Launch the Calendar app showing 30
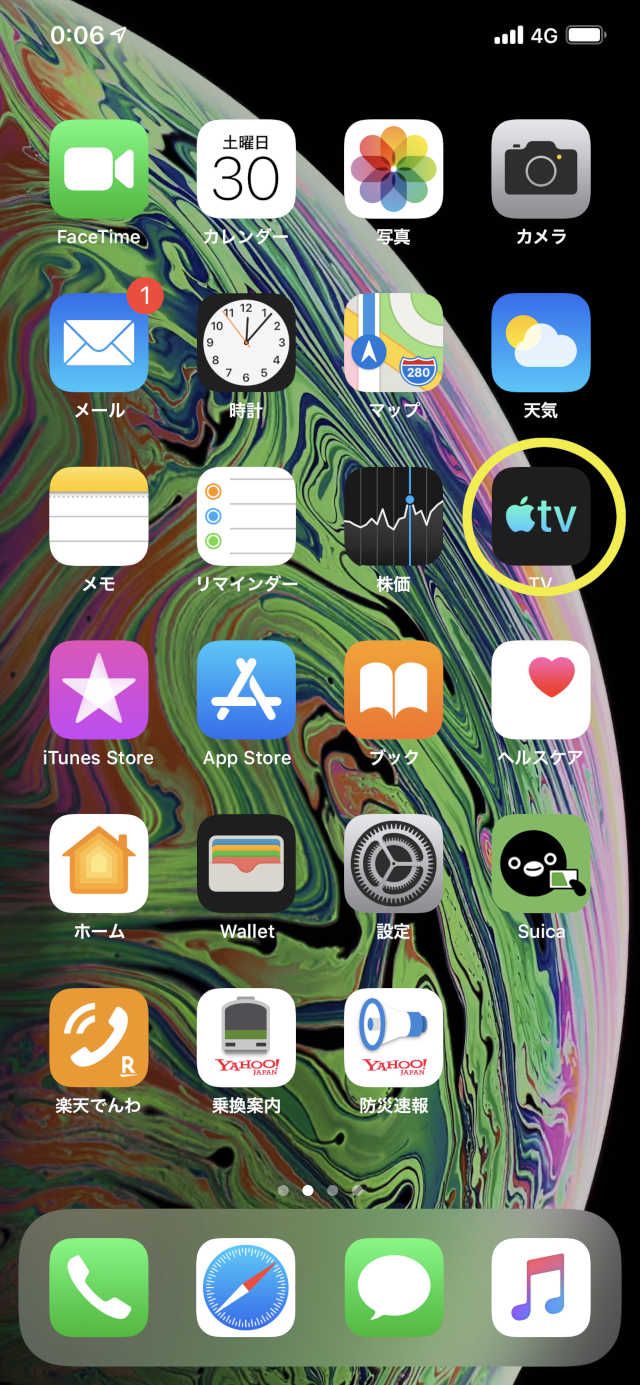 click(246, 169)
